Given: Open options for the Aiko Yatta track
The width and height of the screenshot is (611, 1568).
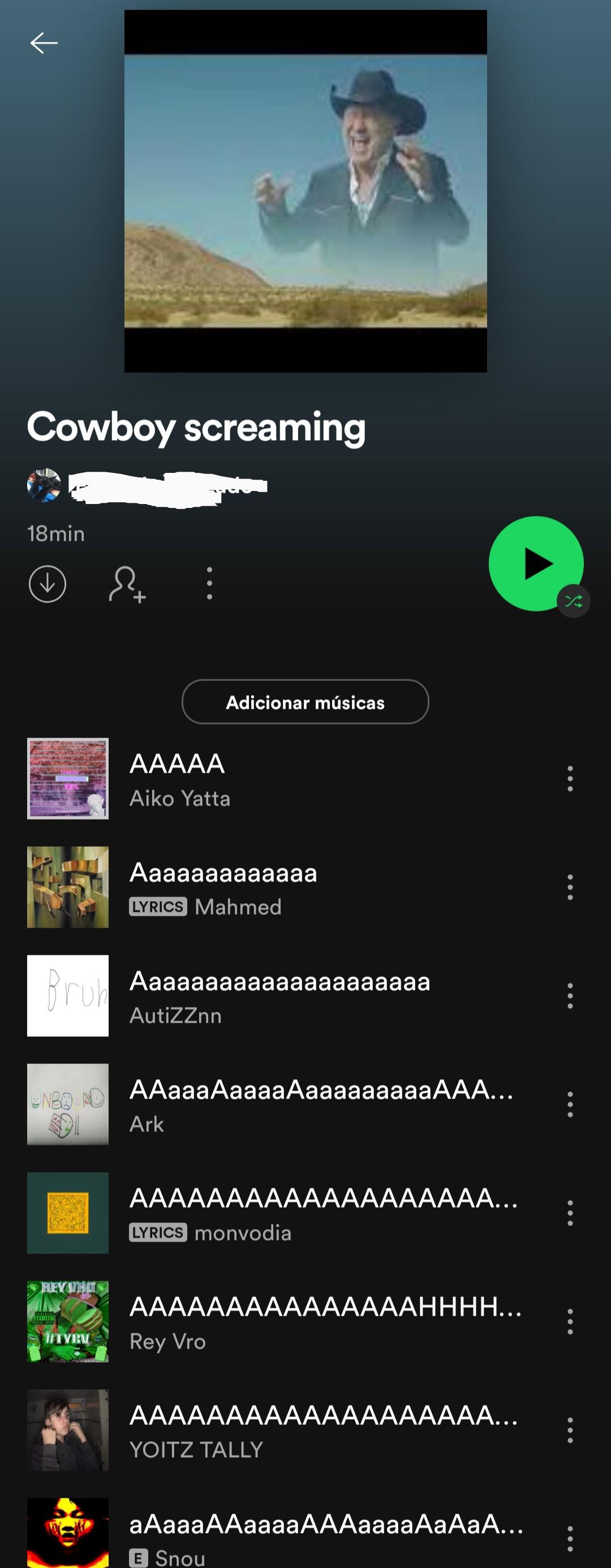Looking at the screenshot, I should click(570, 778).
